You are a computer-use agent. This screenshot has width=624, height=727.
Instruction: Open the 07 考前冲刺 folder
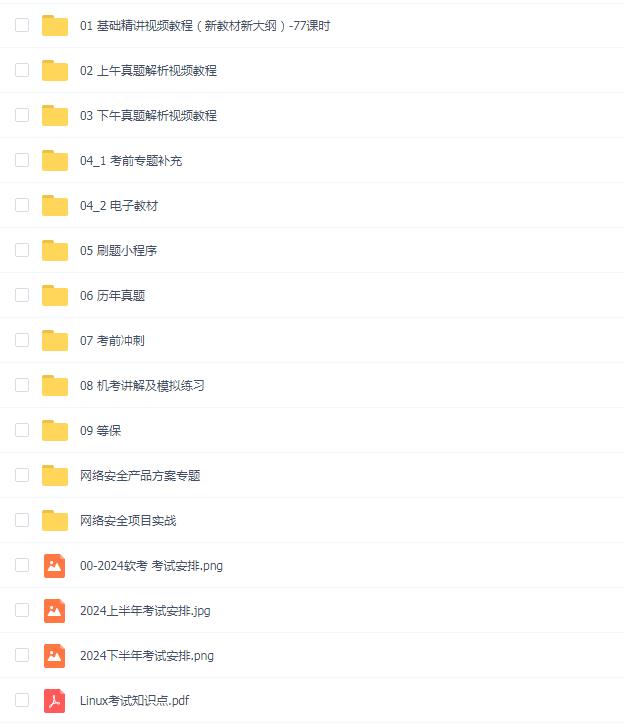coord(112,341)
